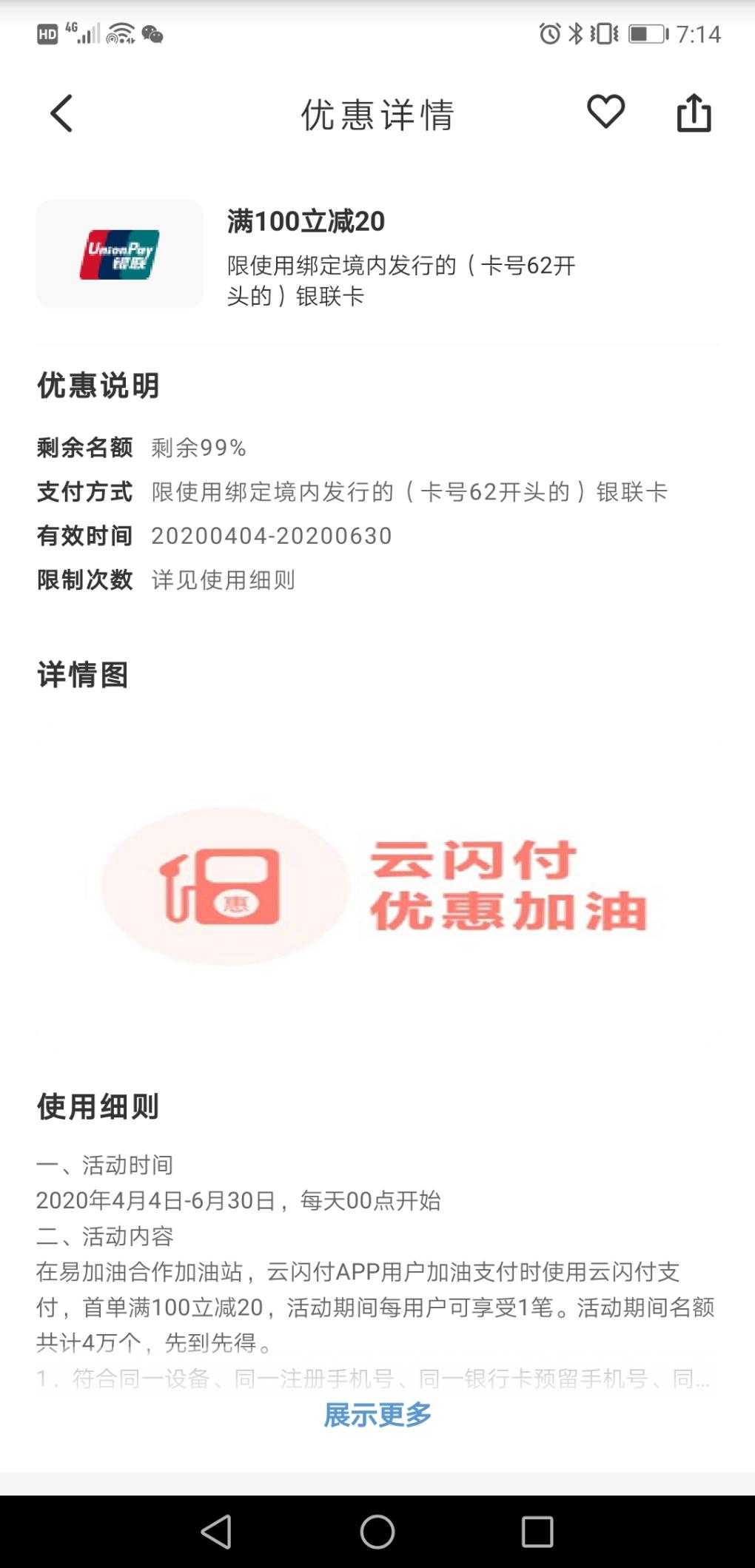The width and height of the screenshot is (755, 1568).
Task: Share this 满100立减20 offer
Action: point(694,113)
